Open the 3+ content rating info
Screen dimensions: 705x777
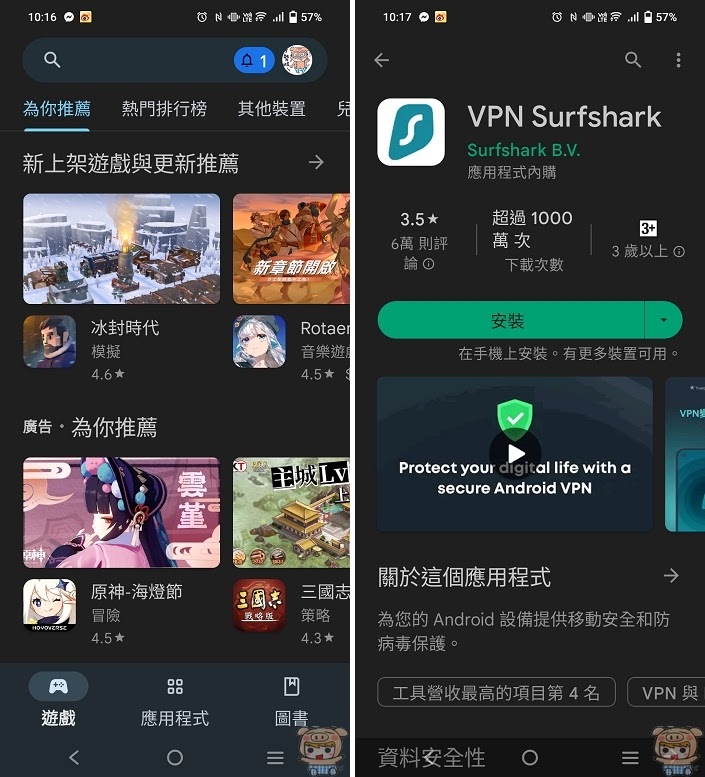(648, 240)
